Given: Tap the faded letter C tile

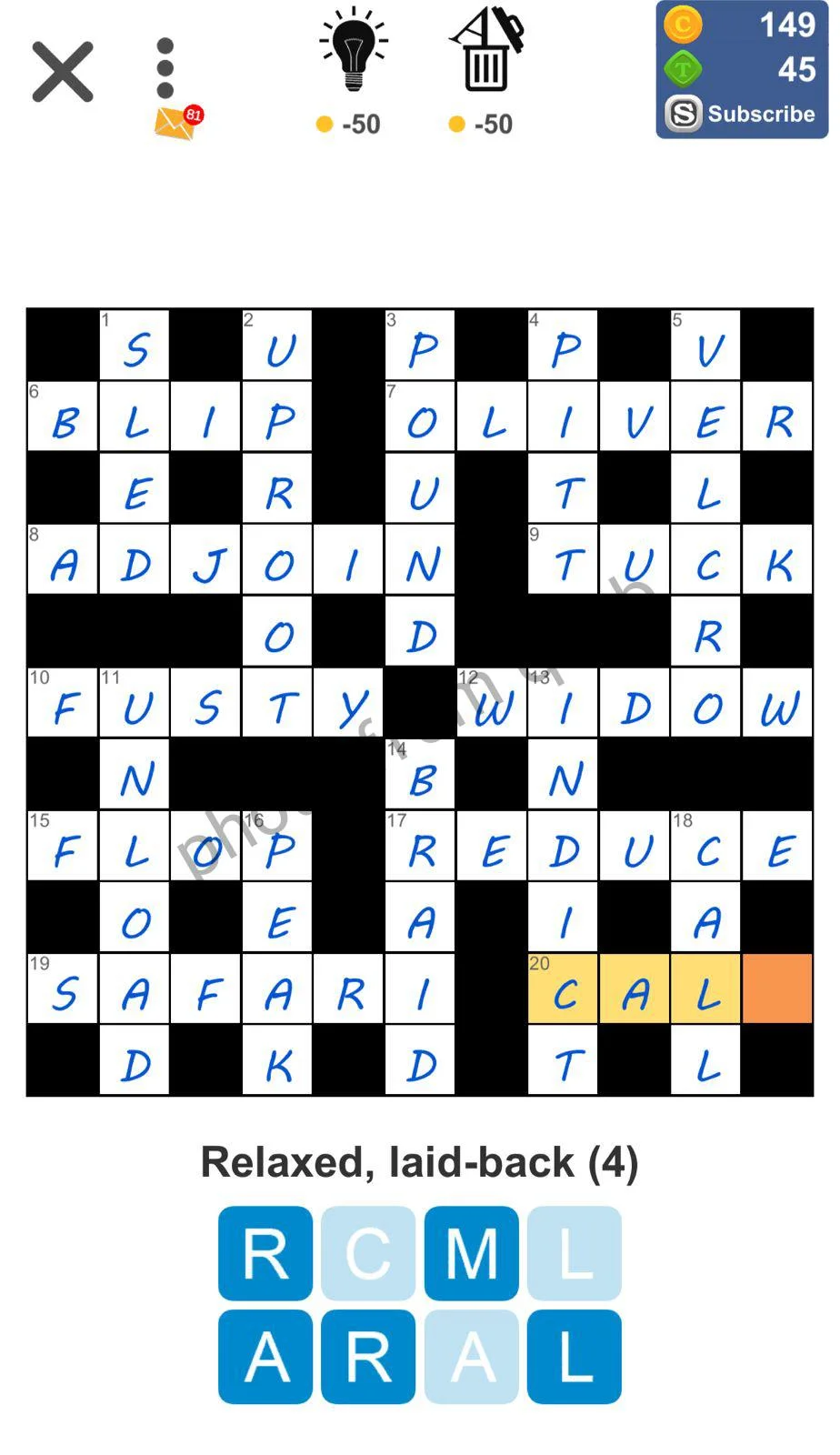Looking at the screenshot, I should click(x=368, y=1253).
